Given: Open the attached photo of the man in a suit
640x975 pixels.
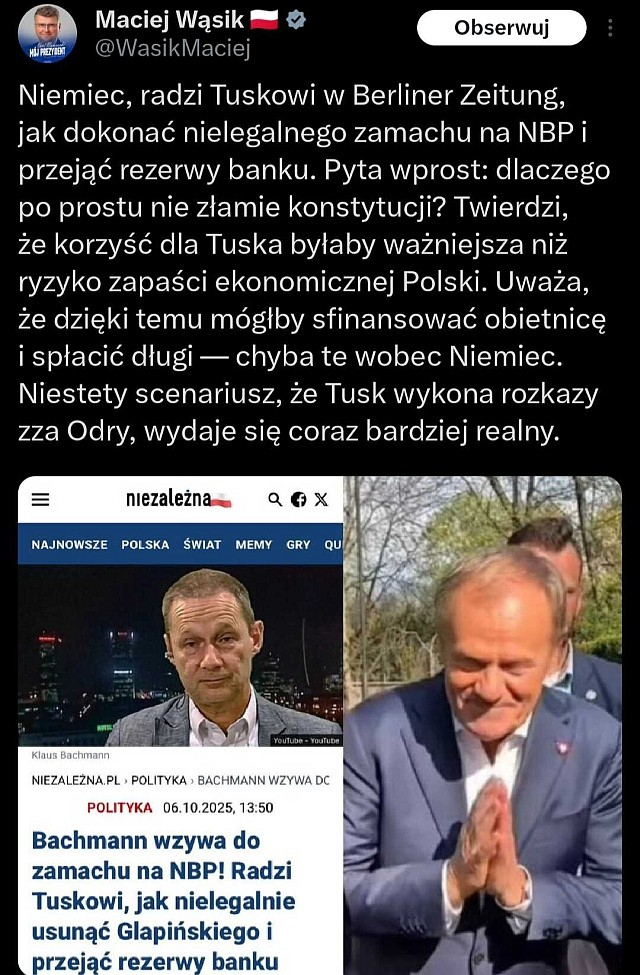Looking at the screenshot, I should [483, 725].
